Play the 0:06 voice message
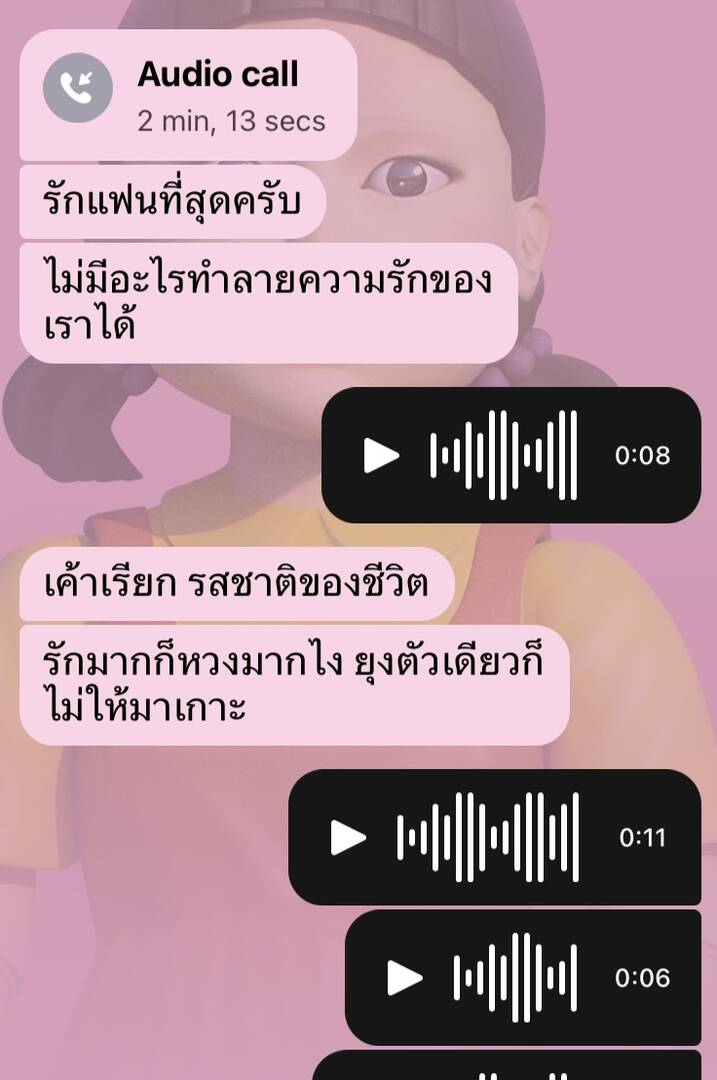The height and width of the screenshot is (1080, 717). [404, 978]
